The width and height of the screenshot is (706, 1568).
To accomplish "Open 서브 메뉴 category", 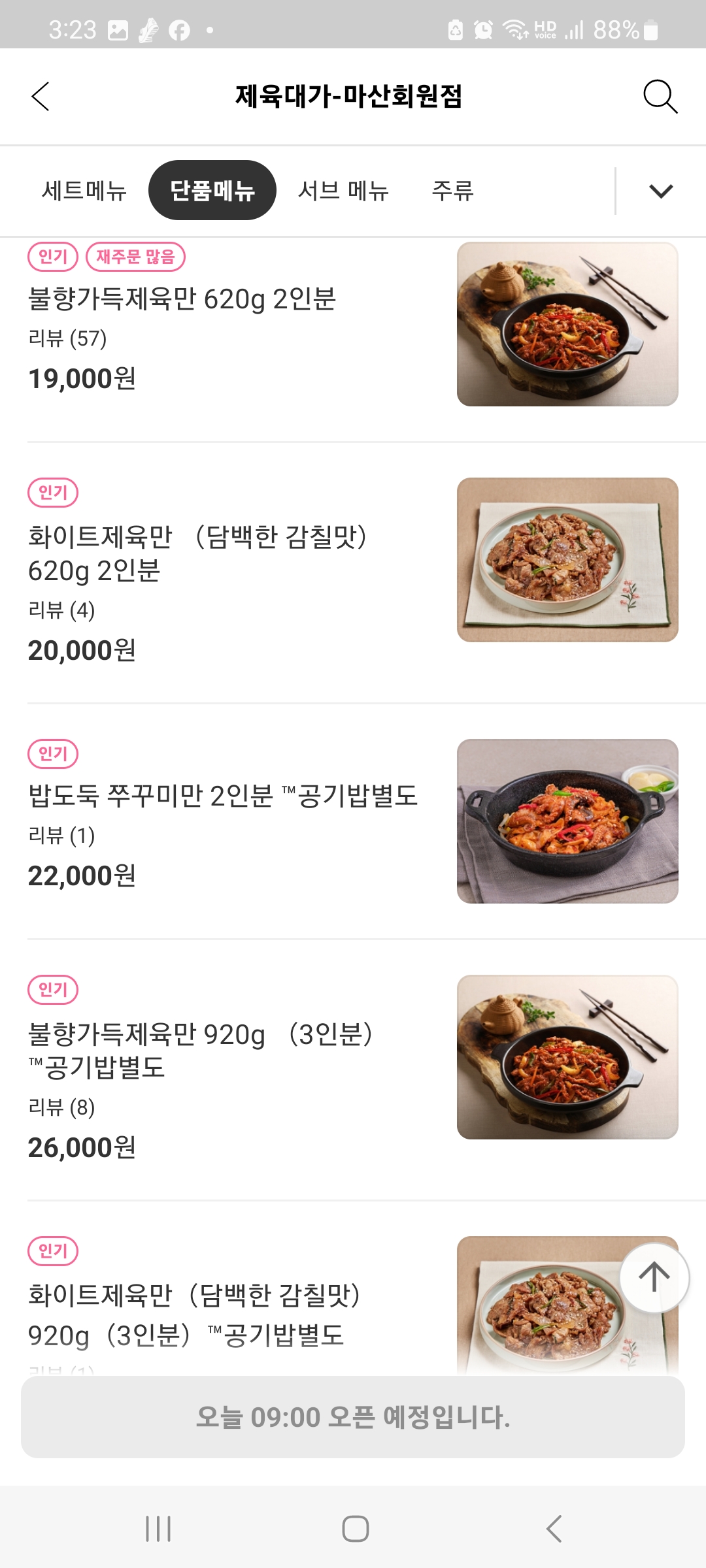I will click(345, 190).
